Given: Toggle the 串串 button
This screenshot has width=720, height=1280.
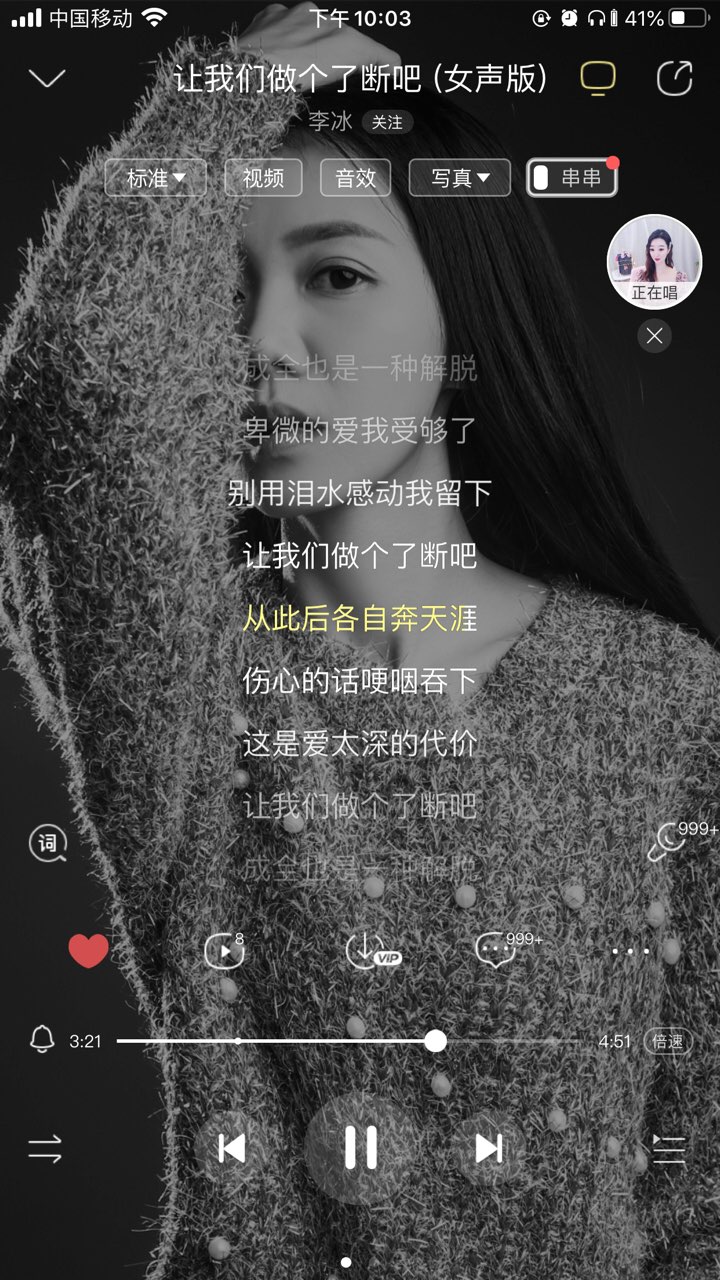Looking at the screenshot, I should pos(571,178).
